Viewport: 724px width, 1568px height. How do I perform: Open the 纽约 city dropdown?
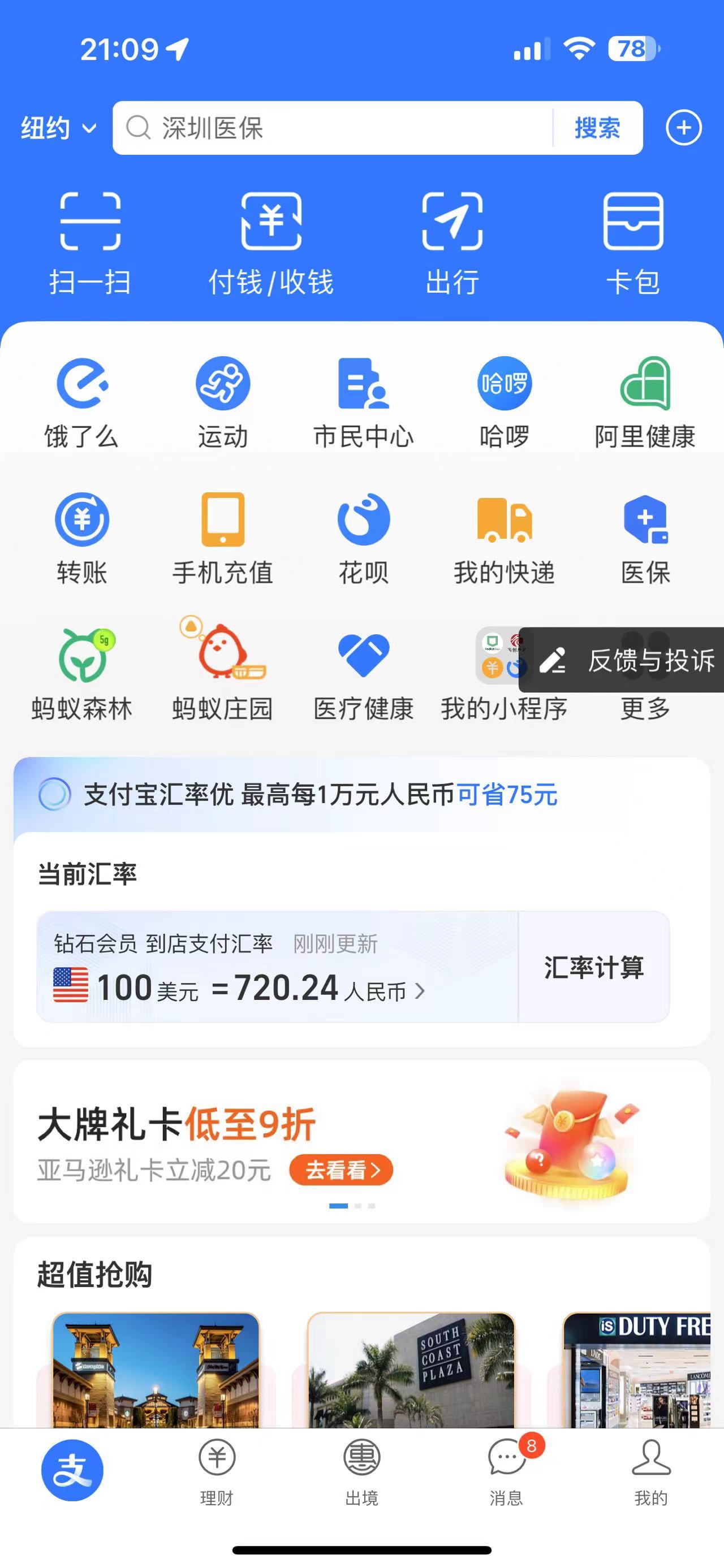pyautogui.click(x=58, y=128)
